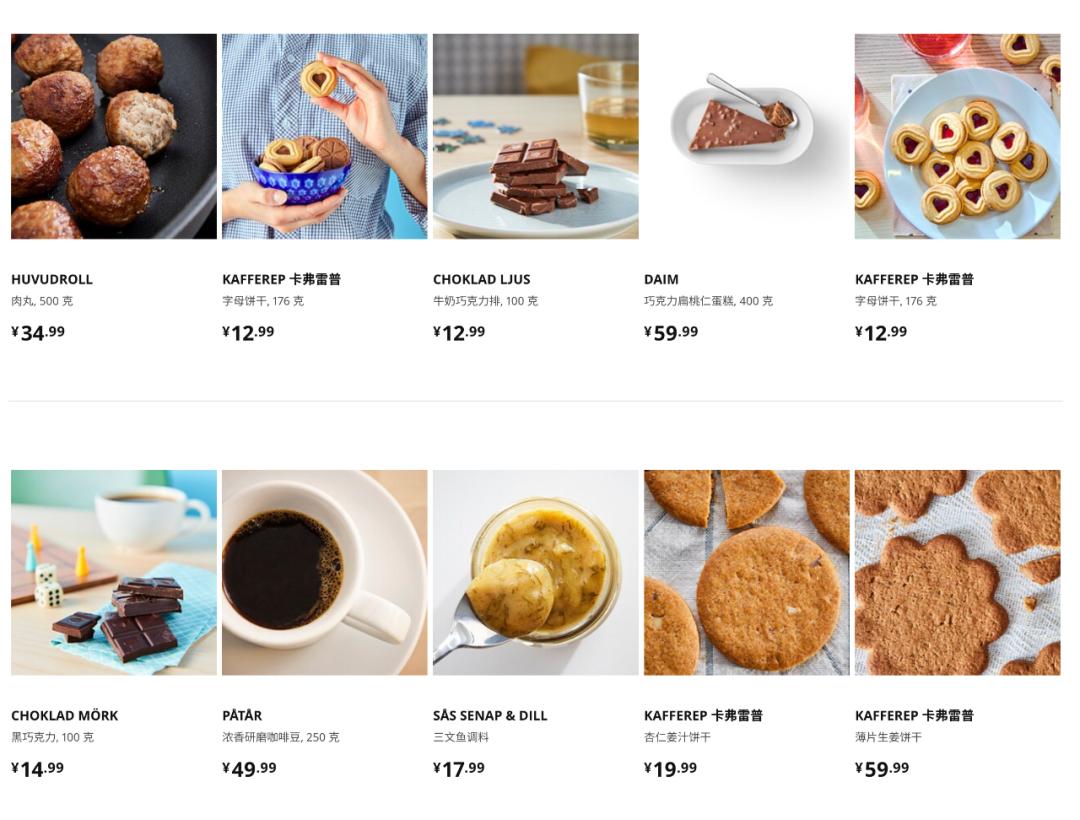View the CHOKLAD LJUS milk chocolate bar
Viewport: 1080px width, 820px height.
[x=535, y=137]
